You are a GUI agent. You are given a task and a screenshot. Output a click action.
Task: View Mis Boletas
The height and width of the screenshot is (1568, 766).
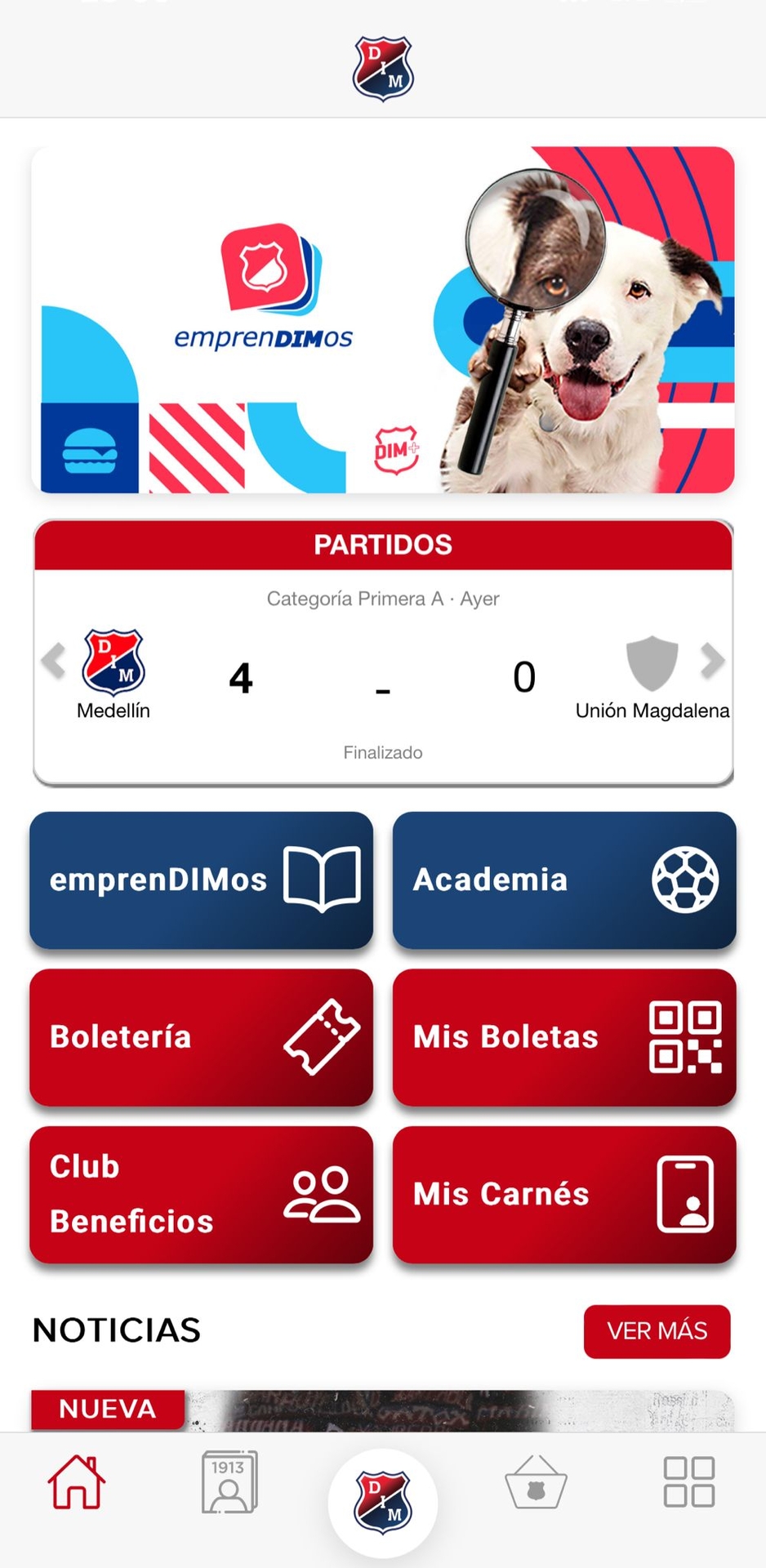[x=564, y=1036]
